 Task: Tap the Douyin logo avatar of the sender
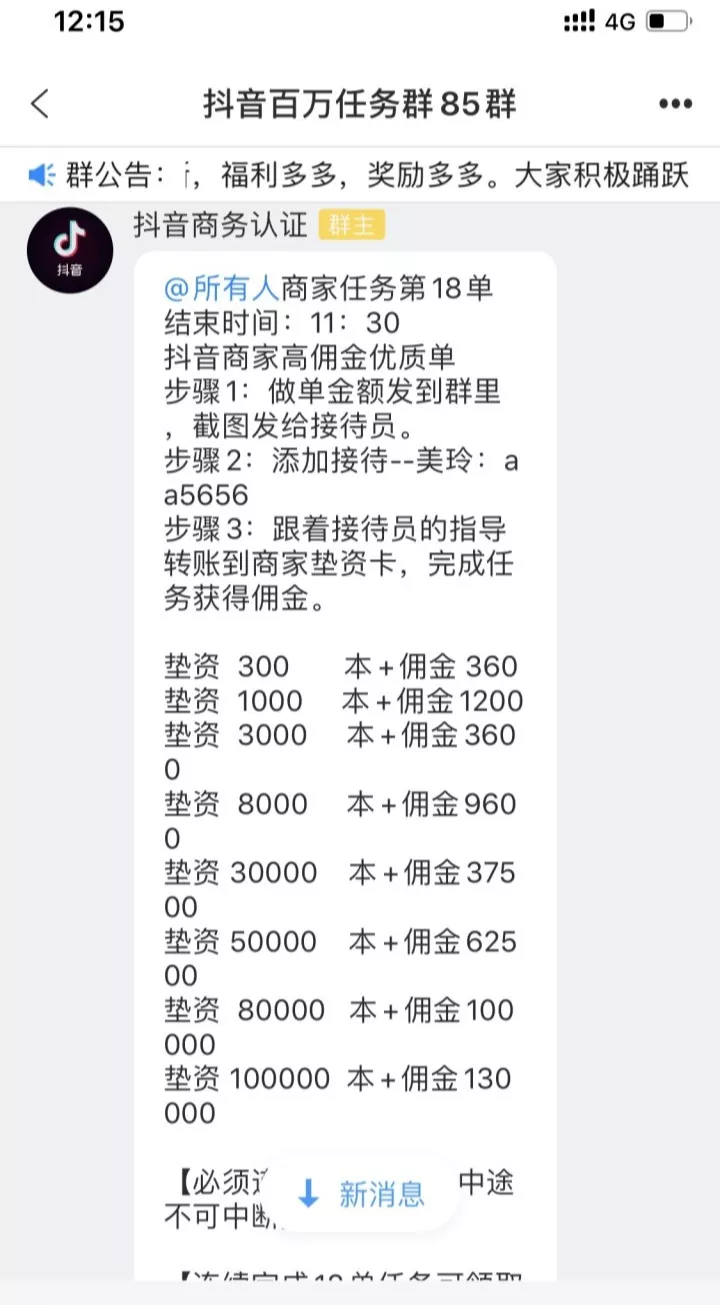(69, 249)
